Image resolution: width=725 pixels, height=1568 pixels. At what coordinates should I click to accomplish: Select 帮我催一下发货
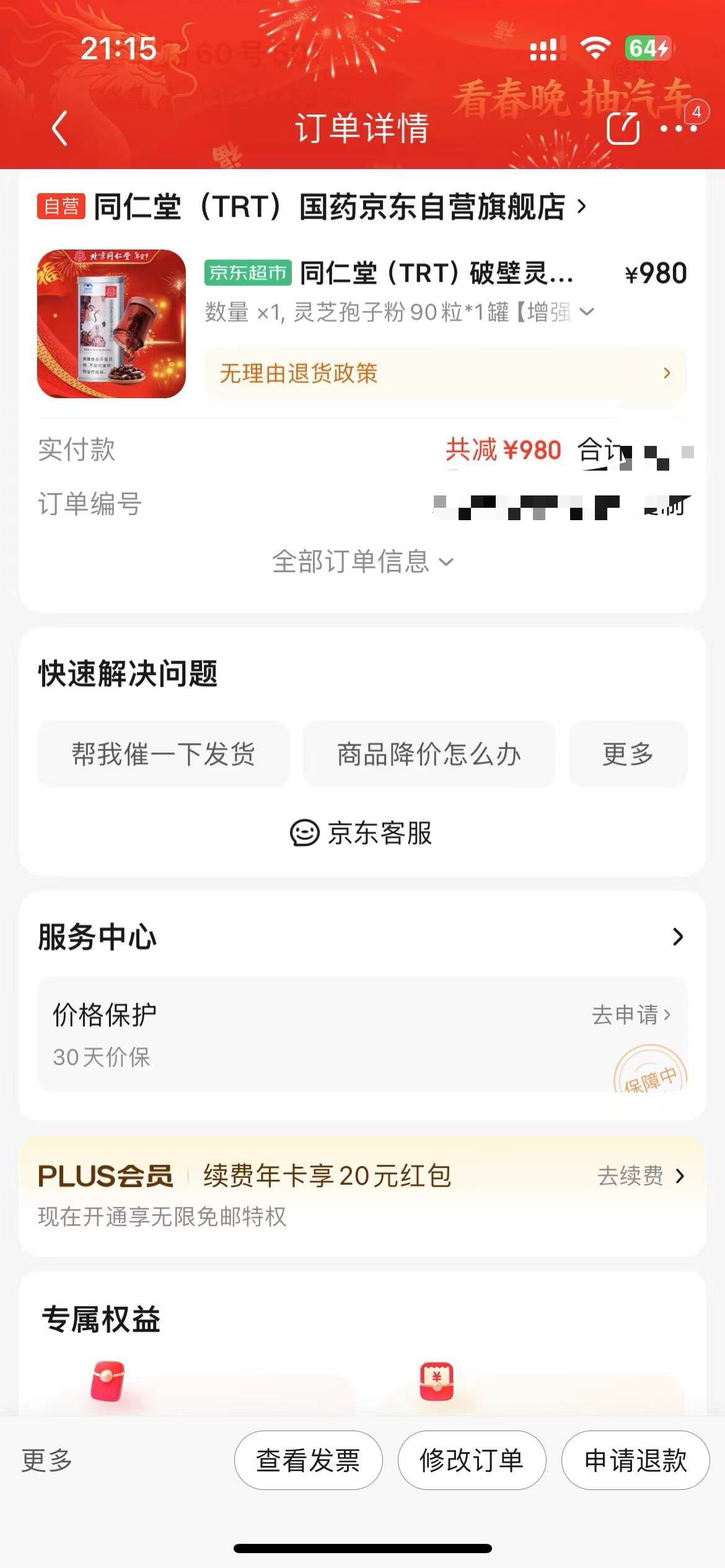164,754
